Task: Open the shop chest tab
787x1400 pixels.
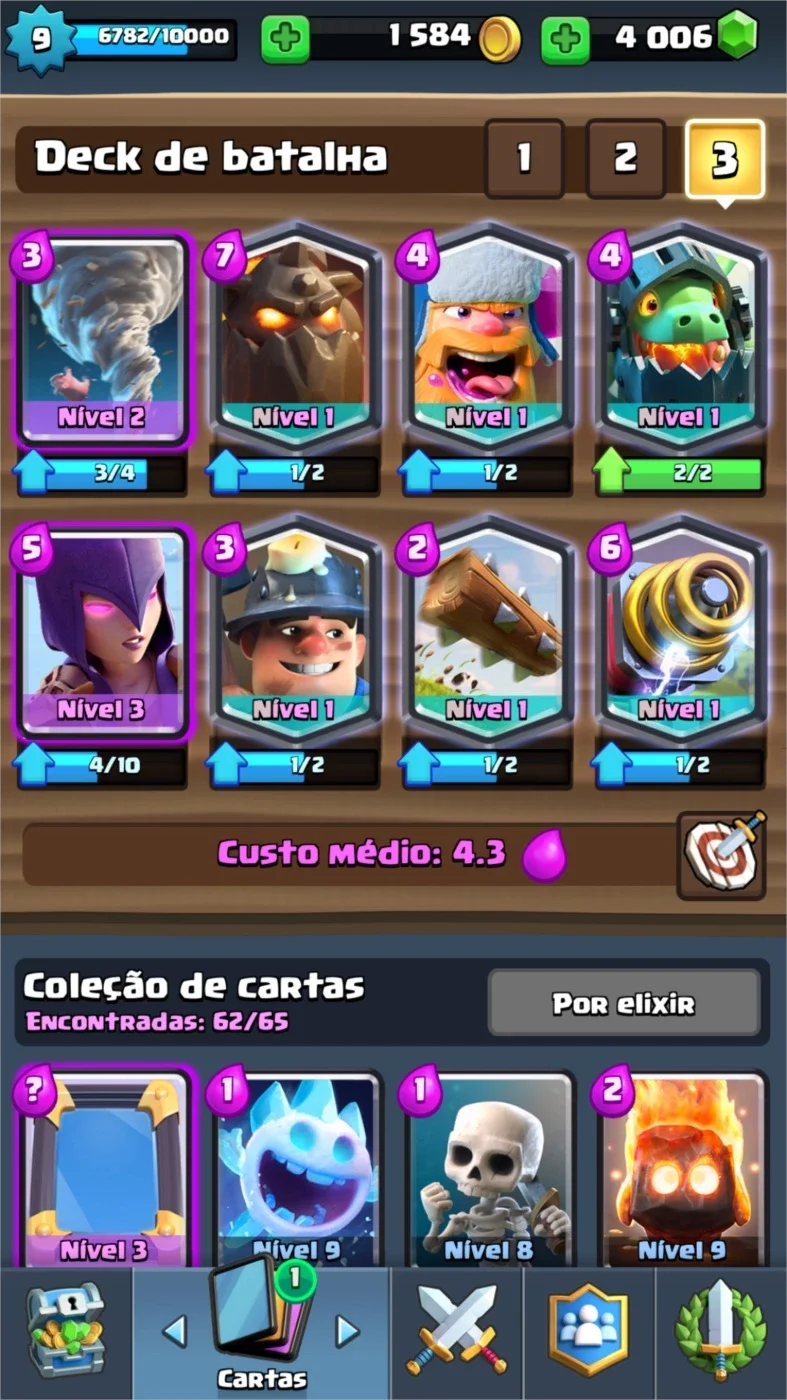Action: tap(66, 1332)
